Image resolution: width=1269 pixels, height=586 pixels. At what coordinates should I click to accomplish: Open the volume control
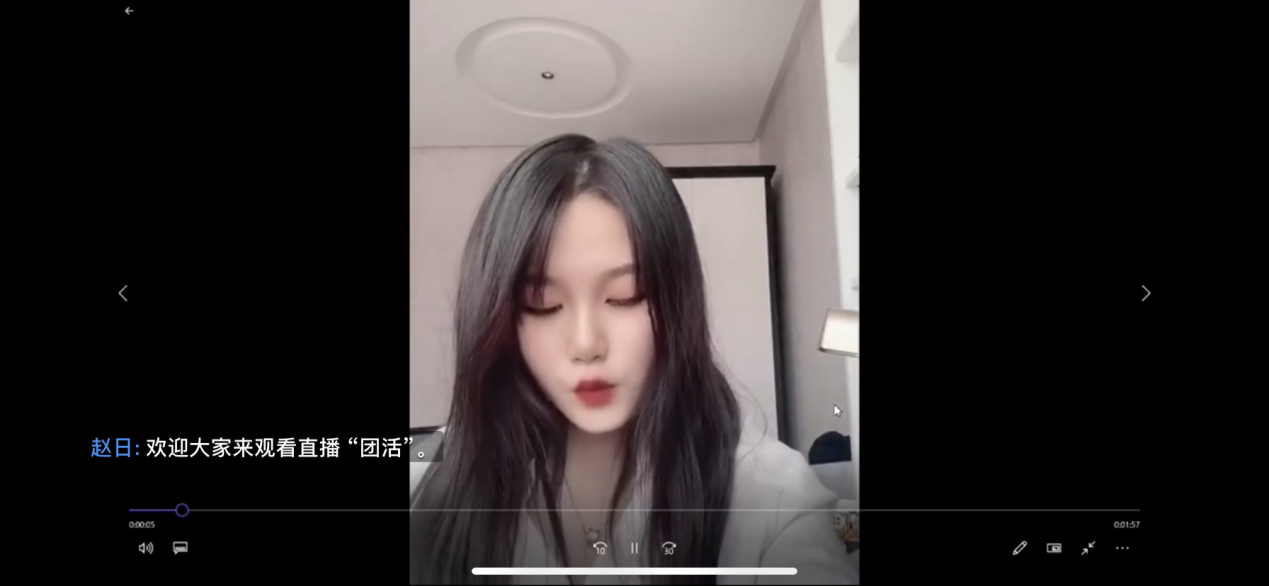point(146,548)
